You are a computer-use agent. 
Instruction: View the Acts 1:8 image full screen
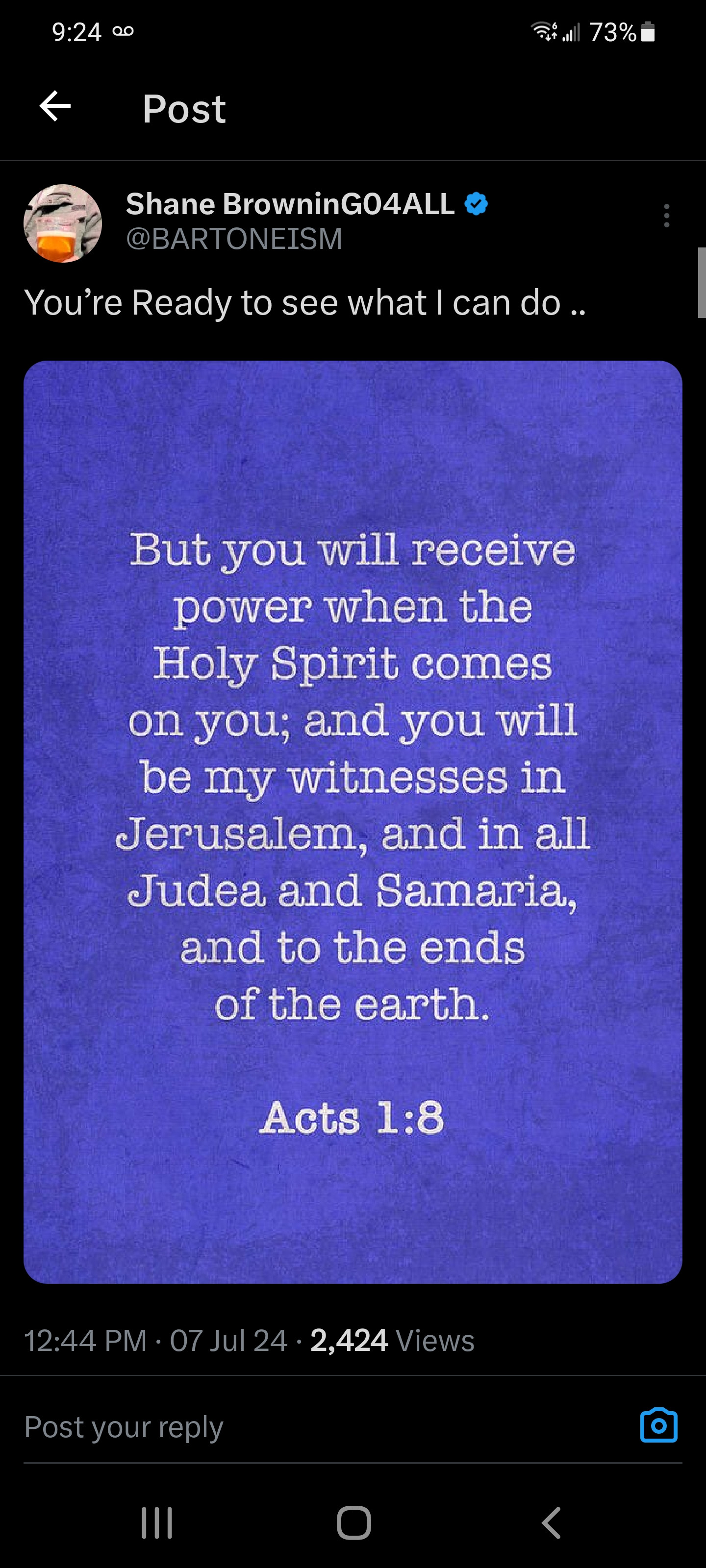pyautogui.click(x=353, y=822)
